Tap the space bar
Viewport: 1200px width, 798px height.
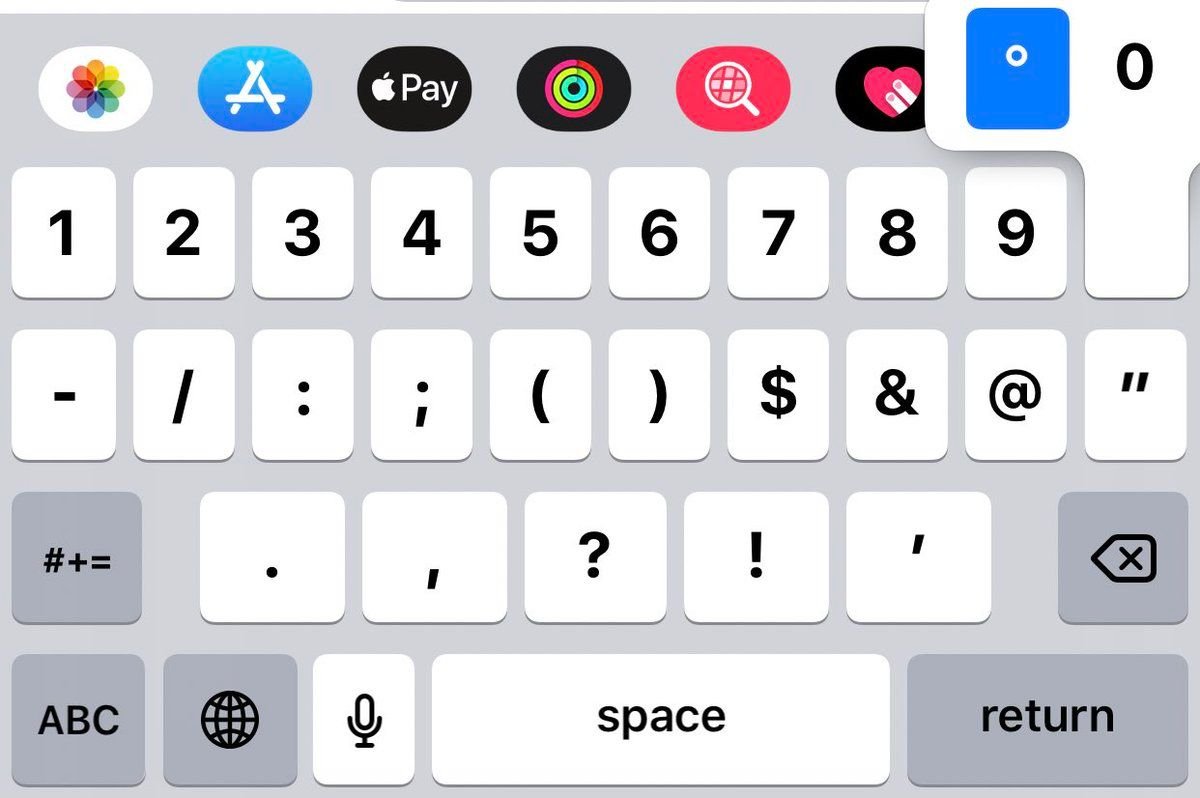pos(660,719)
